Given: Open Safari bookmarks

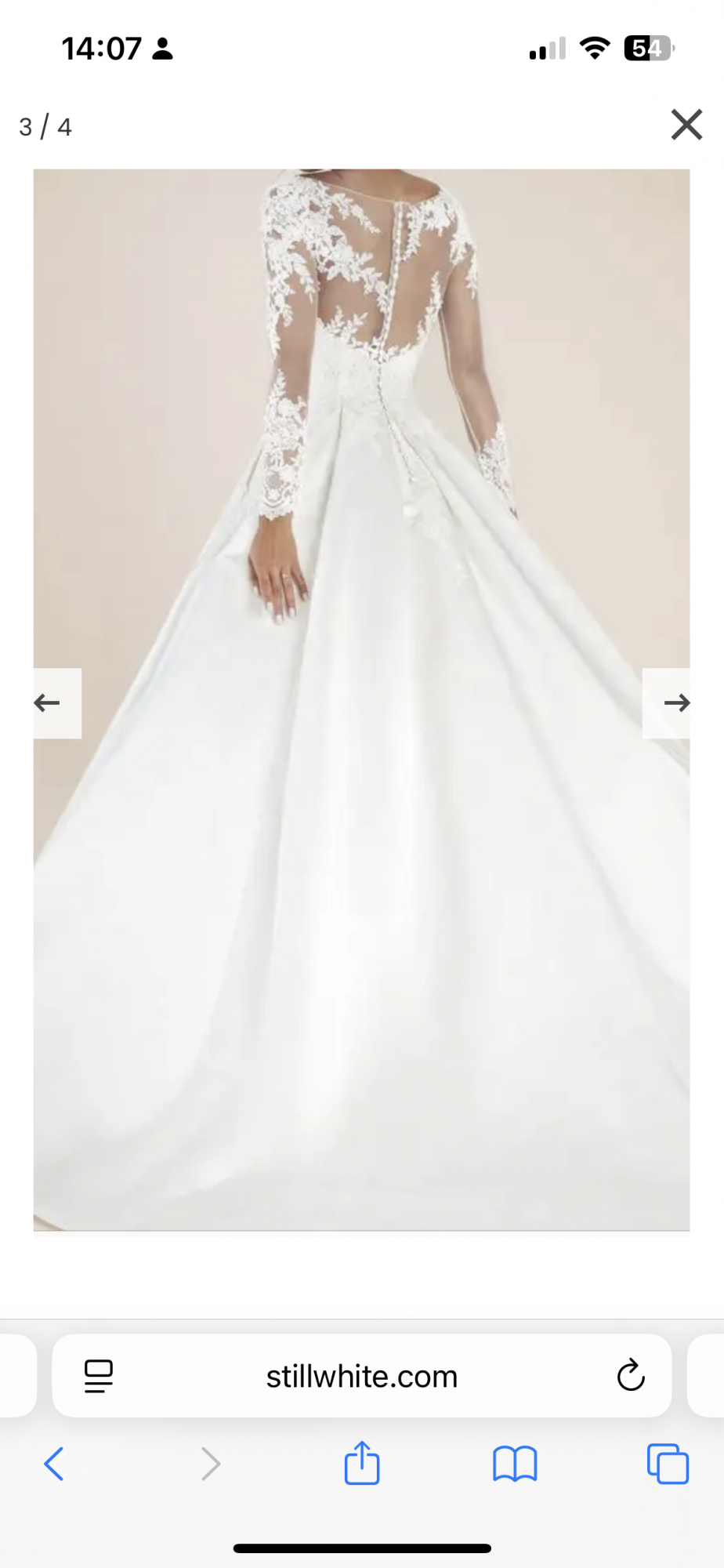Looking at the screenshot, I should [x=515, y=1464].
